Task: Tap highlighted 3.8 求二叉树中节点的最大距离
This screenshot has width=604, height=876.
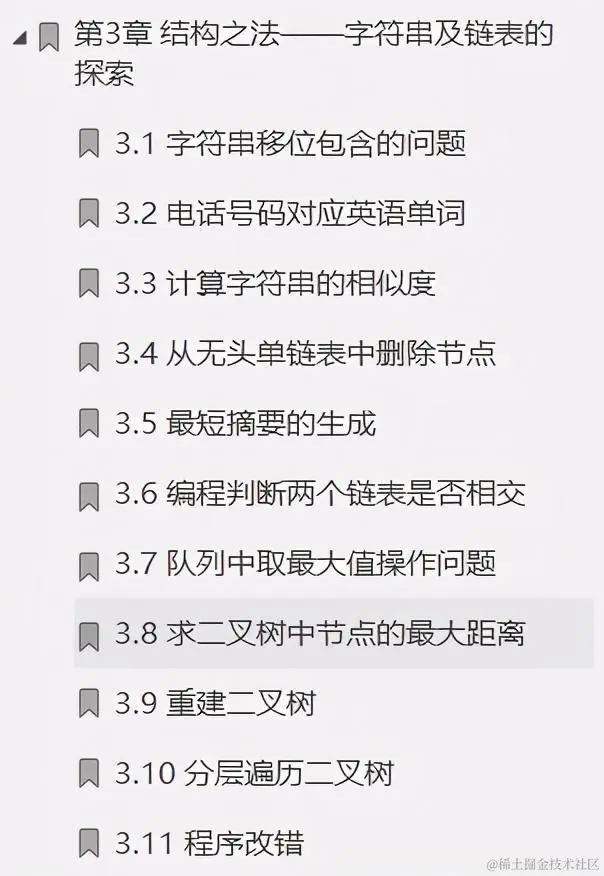Action: (320, 634)
